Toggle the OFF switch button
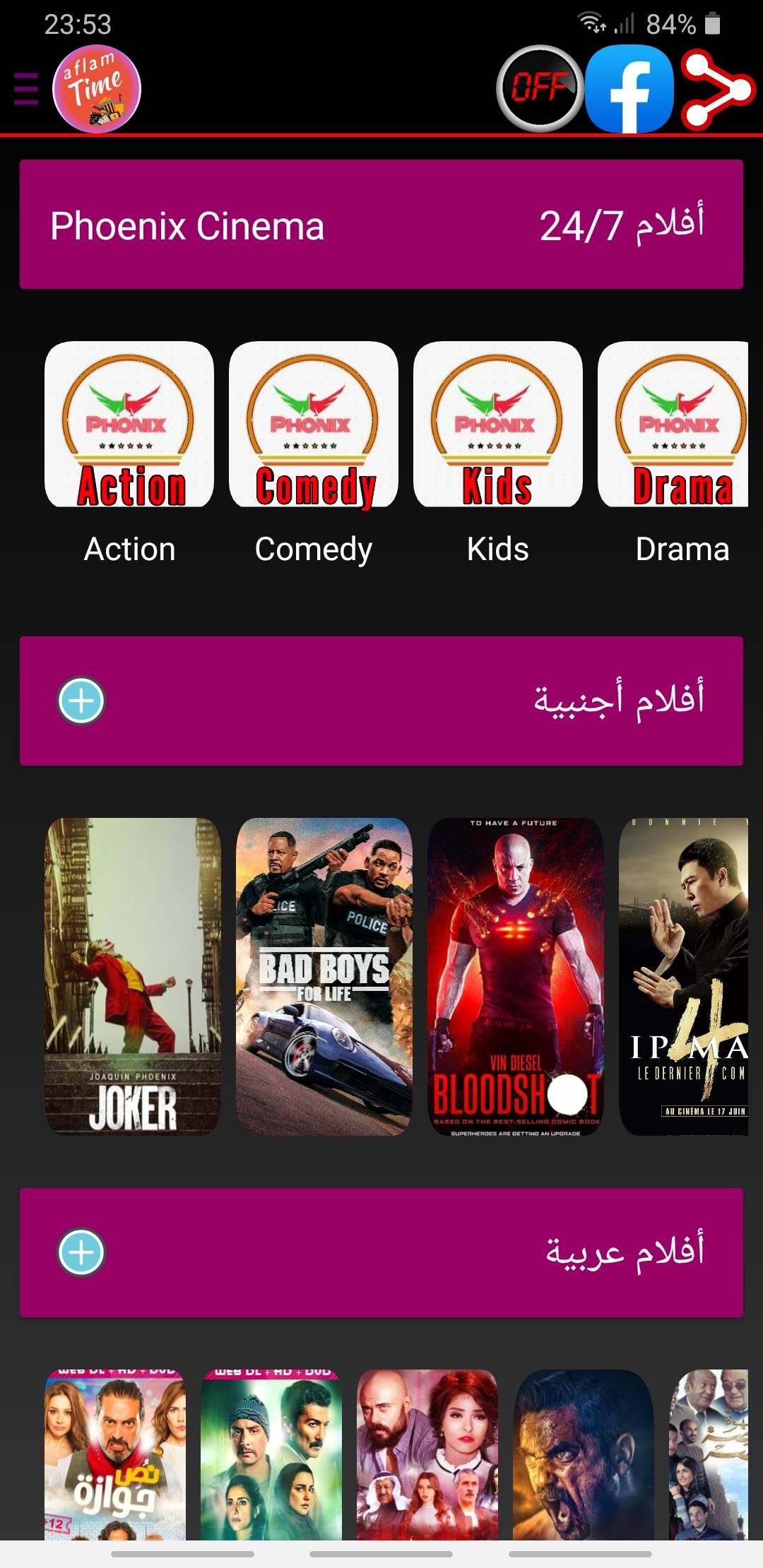 [x=540, y=89]
